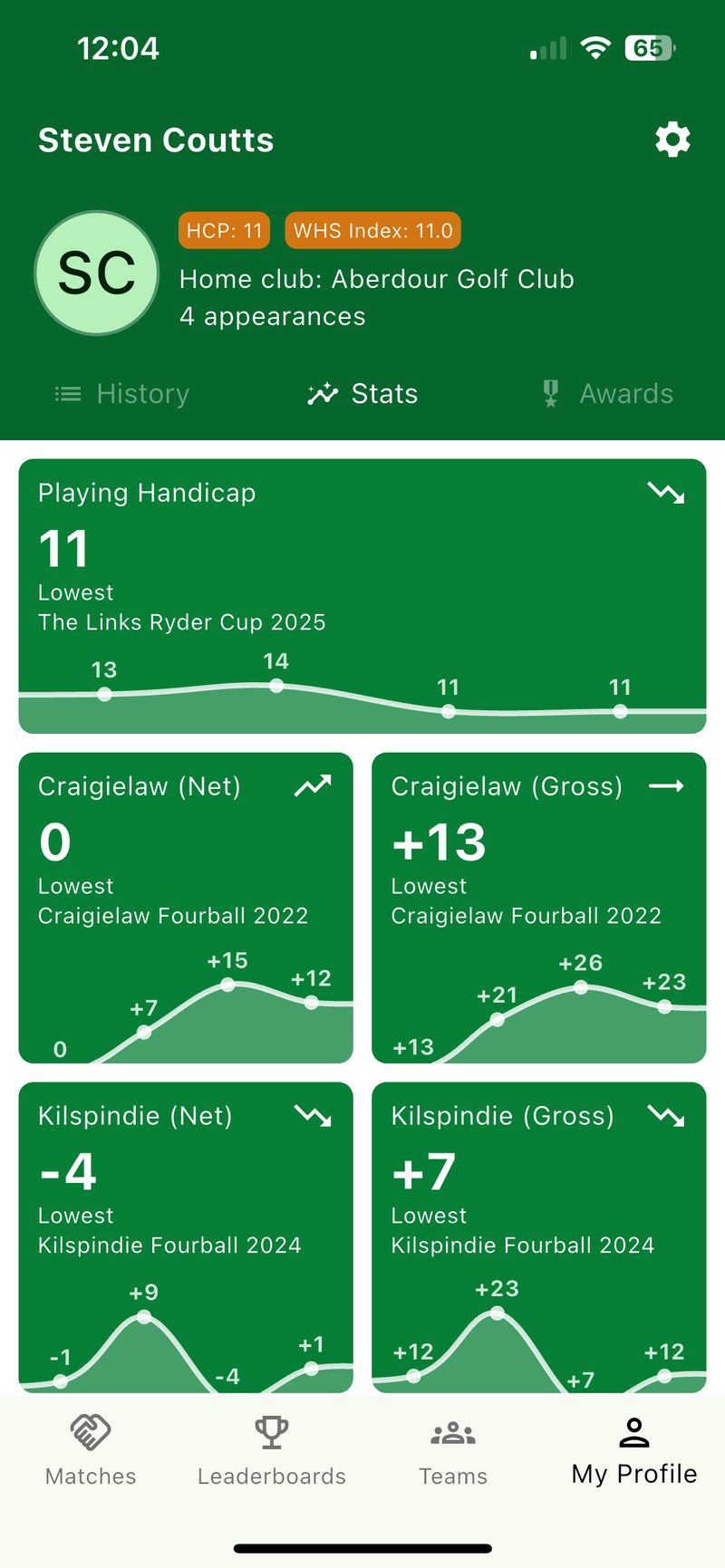Tap the Stats sparkline icon
The width and height of the screenshot is (725, 1568).
pyautogui.click(x=321, y=393)
